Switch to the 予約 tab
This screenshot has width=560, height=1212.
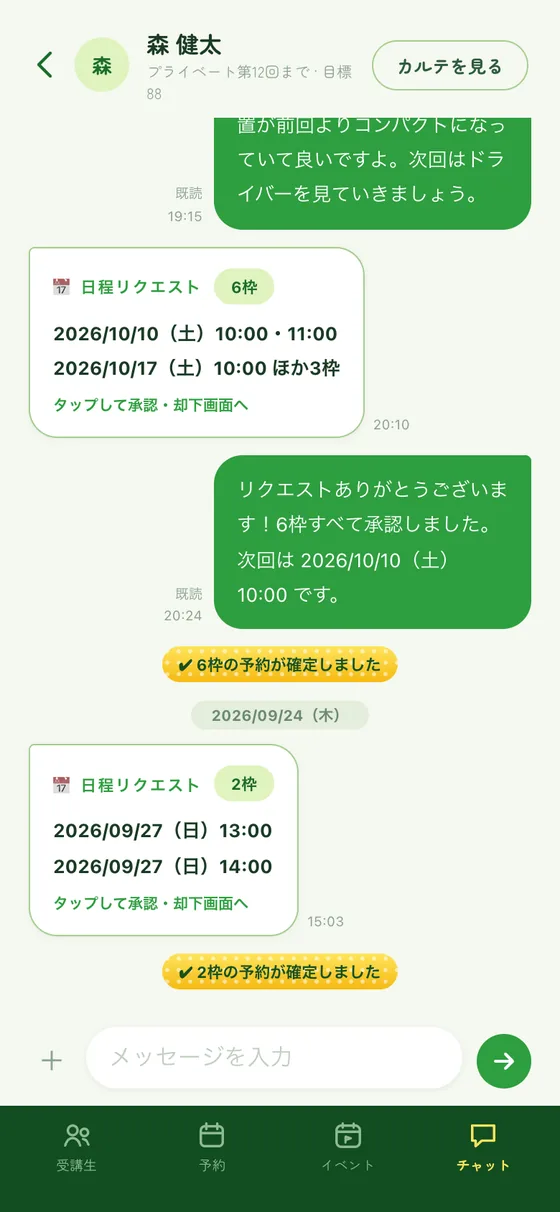(212, 1147)
